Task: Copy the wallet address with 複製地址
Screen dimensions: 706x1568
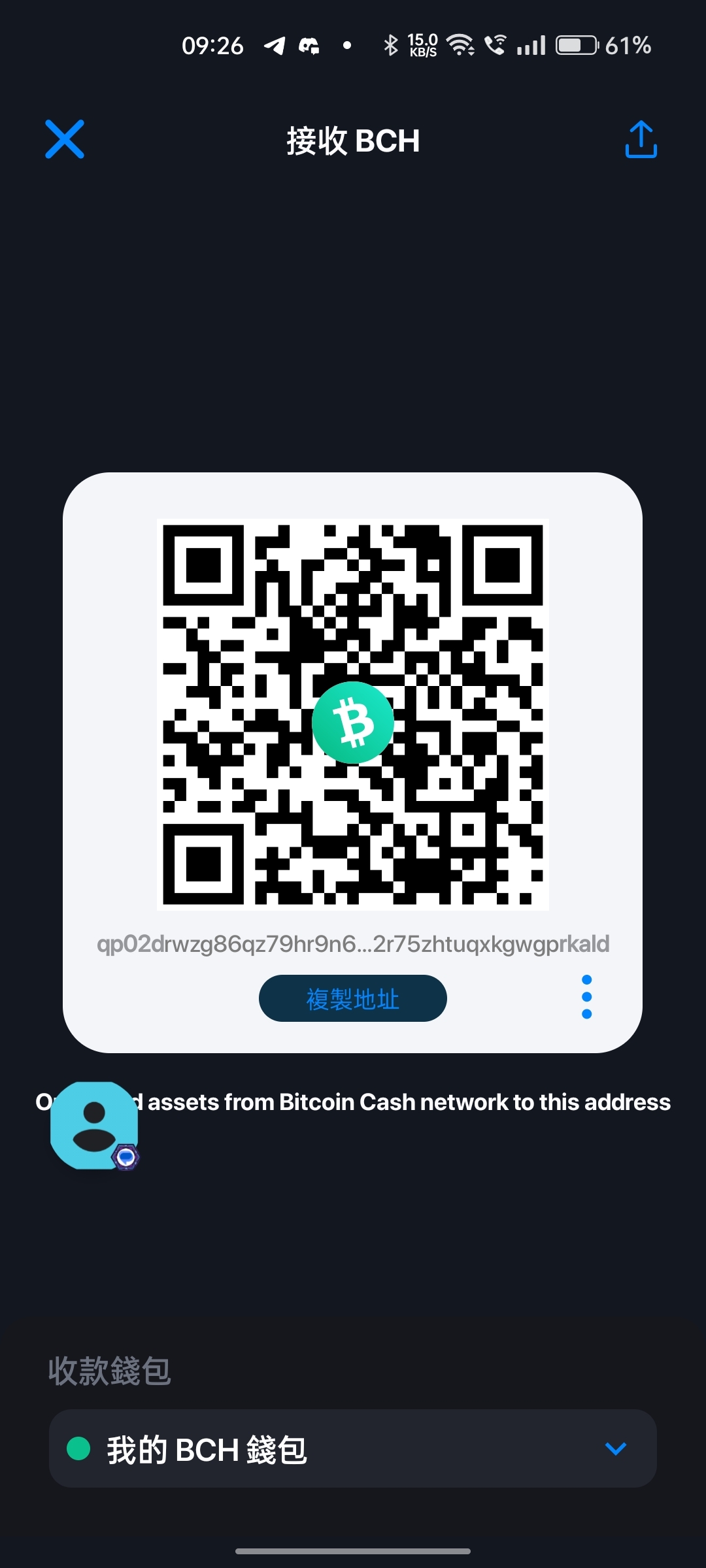Action: coord(353,998)
